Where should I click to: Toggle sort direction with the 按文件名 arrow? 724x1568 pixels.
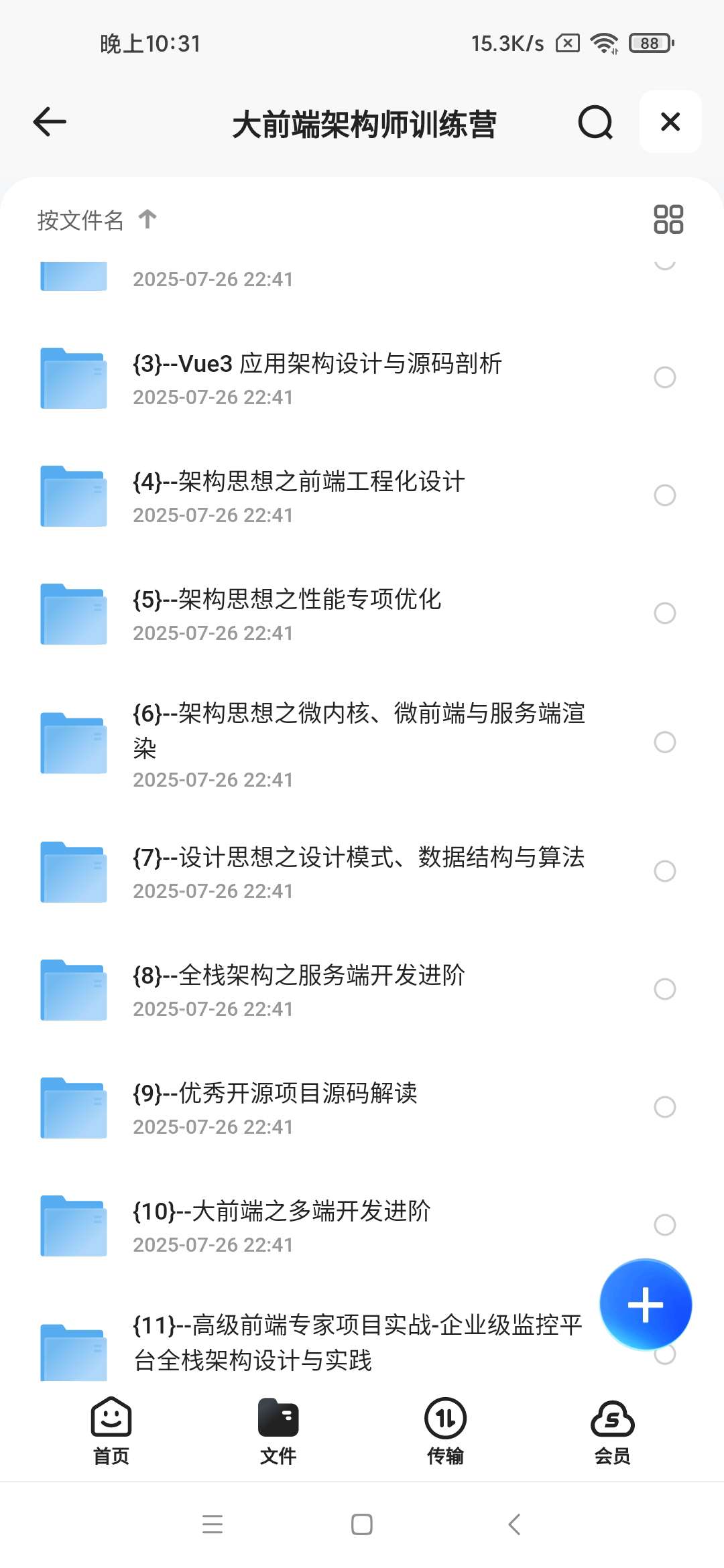[x=147, y=219]
